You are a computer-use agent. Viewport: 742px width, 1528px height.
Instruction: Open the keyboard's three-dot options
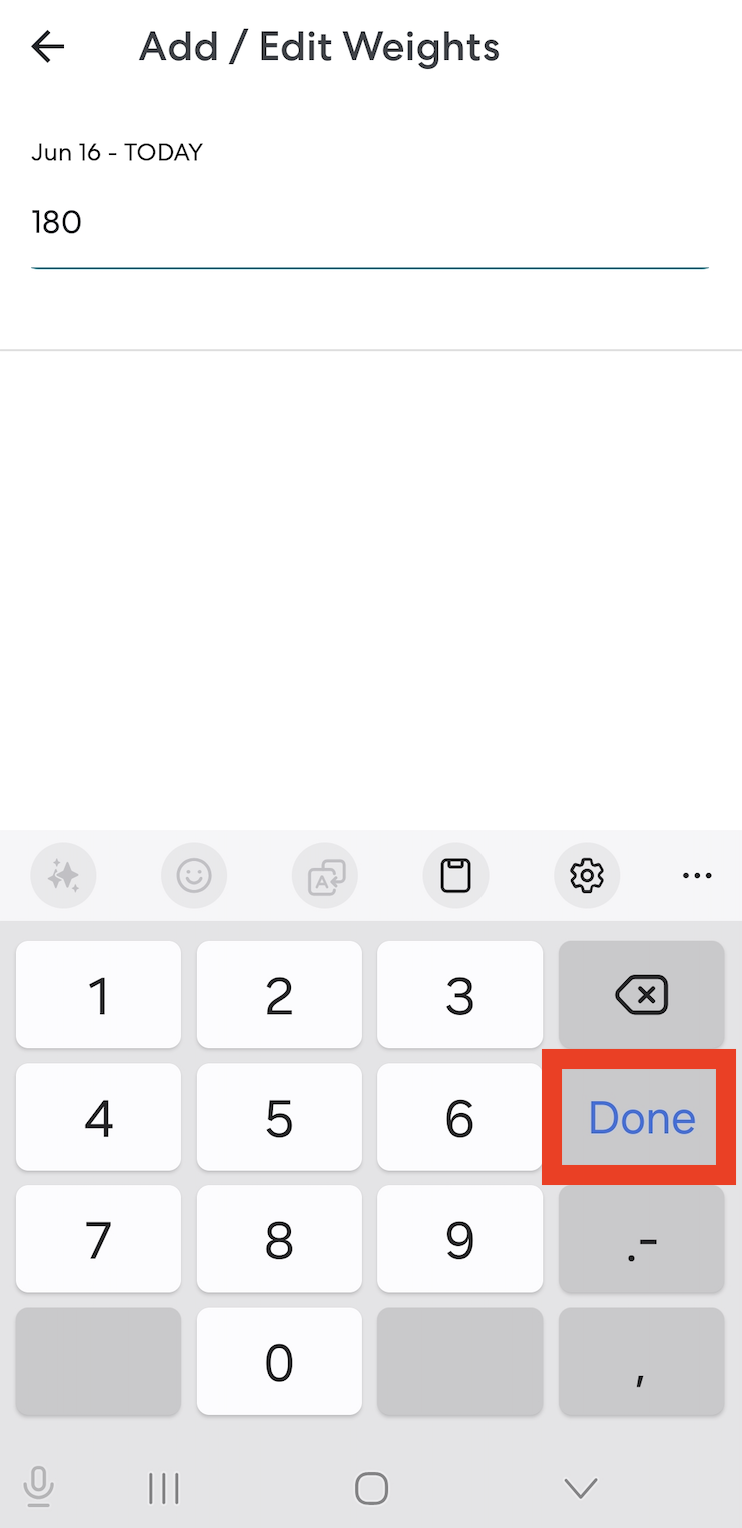(697, 876)
